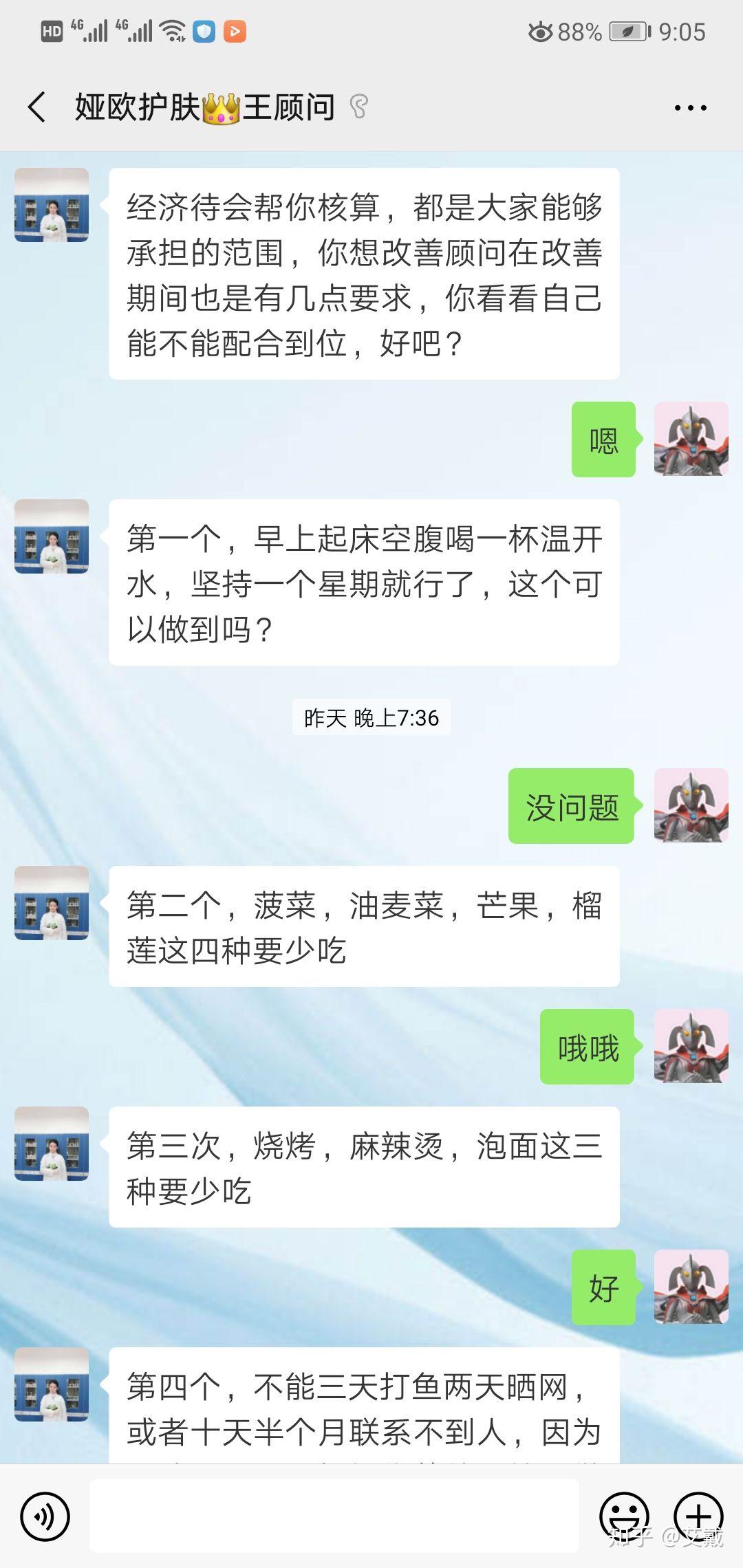Open the consultant's avatar beside the first message

(x=52, y=205)
